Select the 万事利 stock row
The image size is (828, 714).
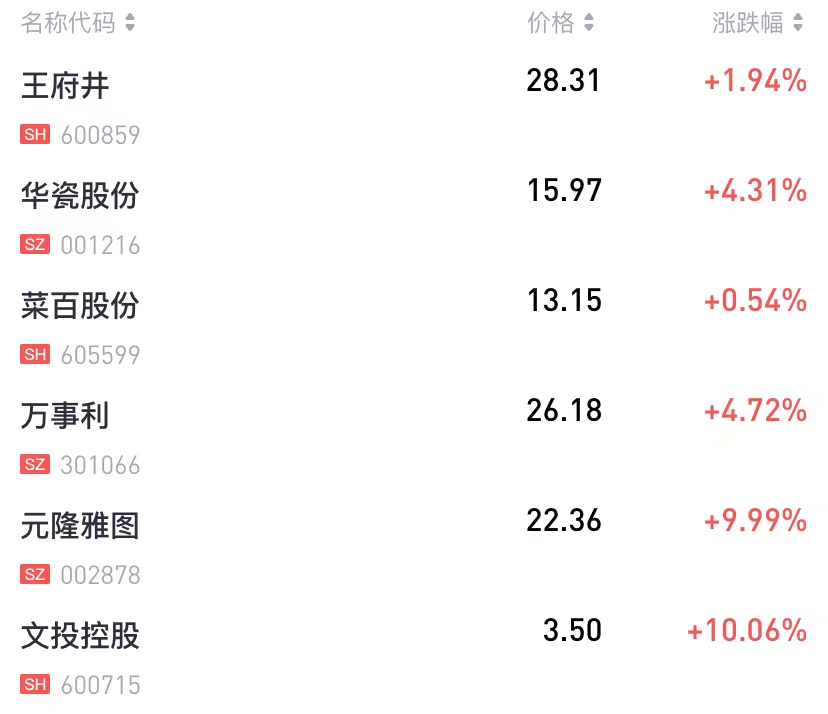pyautogui.click(x=66, y=416)
